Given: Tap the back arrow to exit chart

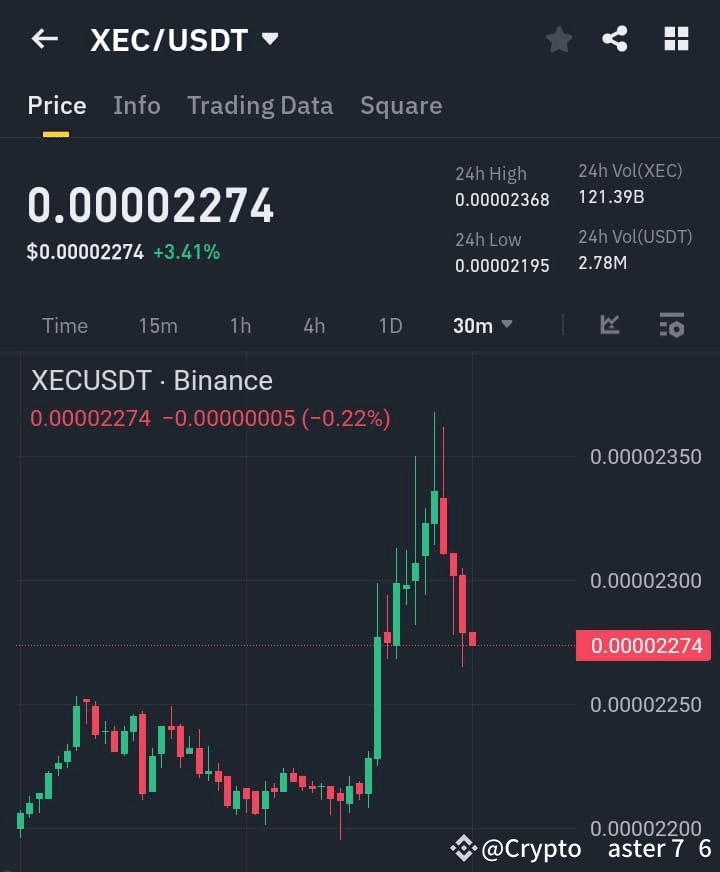Looking at the screenshot, I should click(x=43, y=39).
